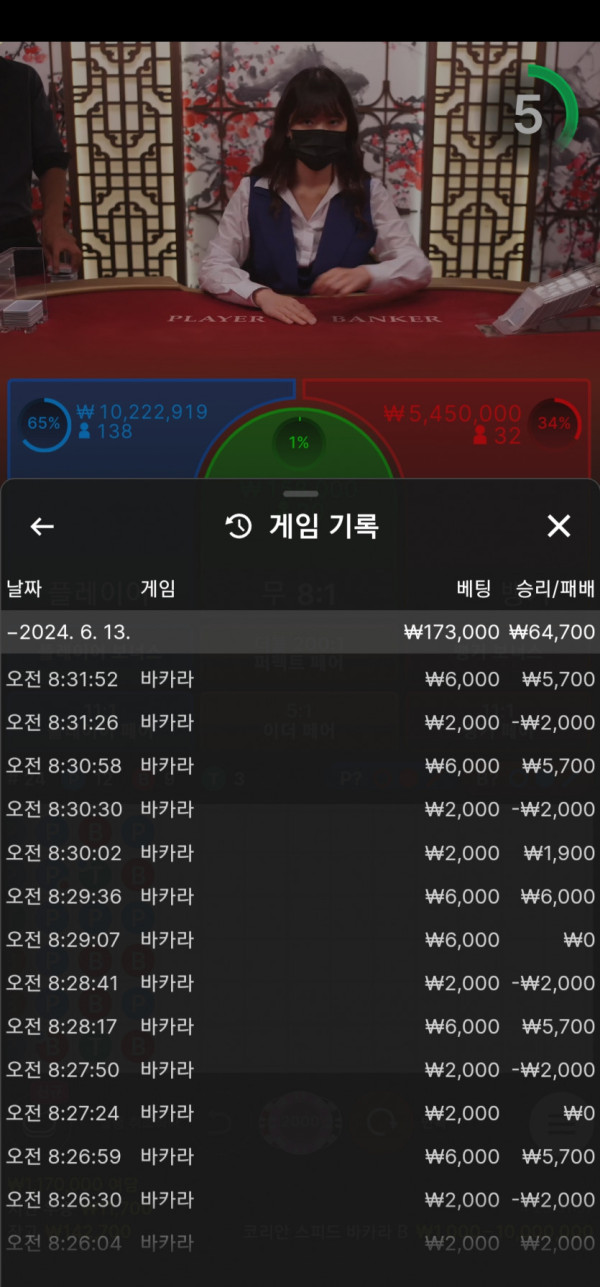Go back from game history panel
600x1287 pixels.
tap(42, 526)
